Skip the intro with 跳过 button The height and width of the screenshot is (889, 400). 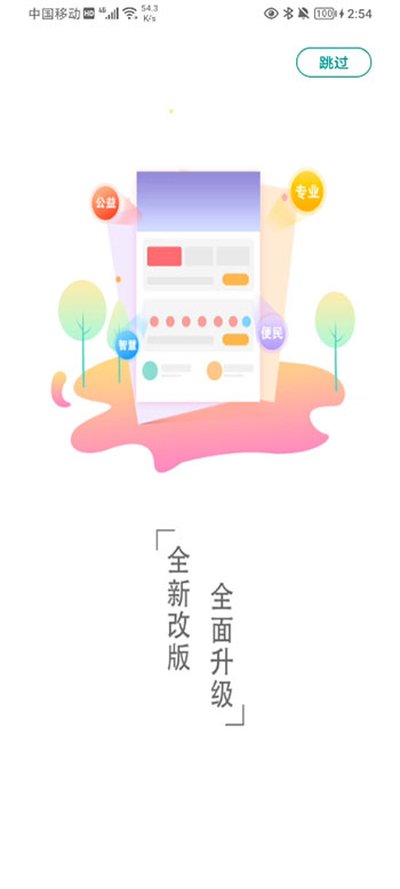click(x=334, y=62)
